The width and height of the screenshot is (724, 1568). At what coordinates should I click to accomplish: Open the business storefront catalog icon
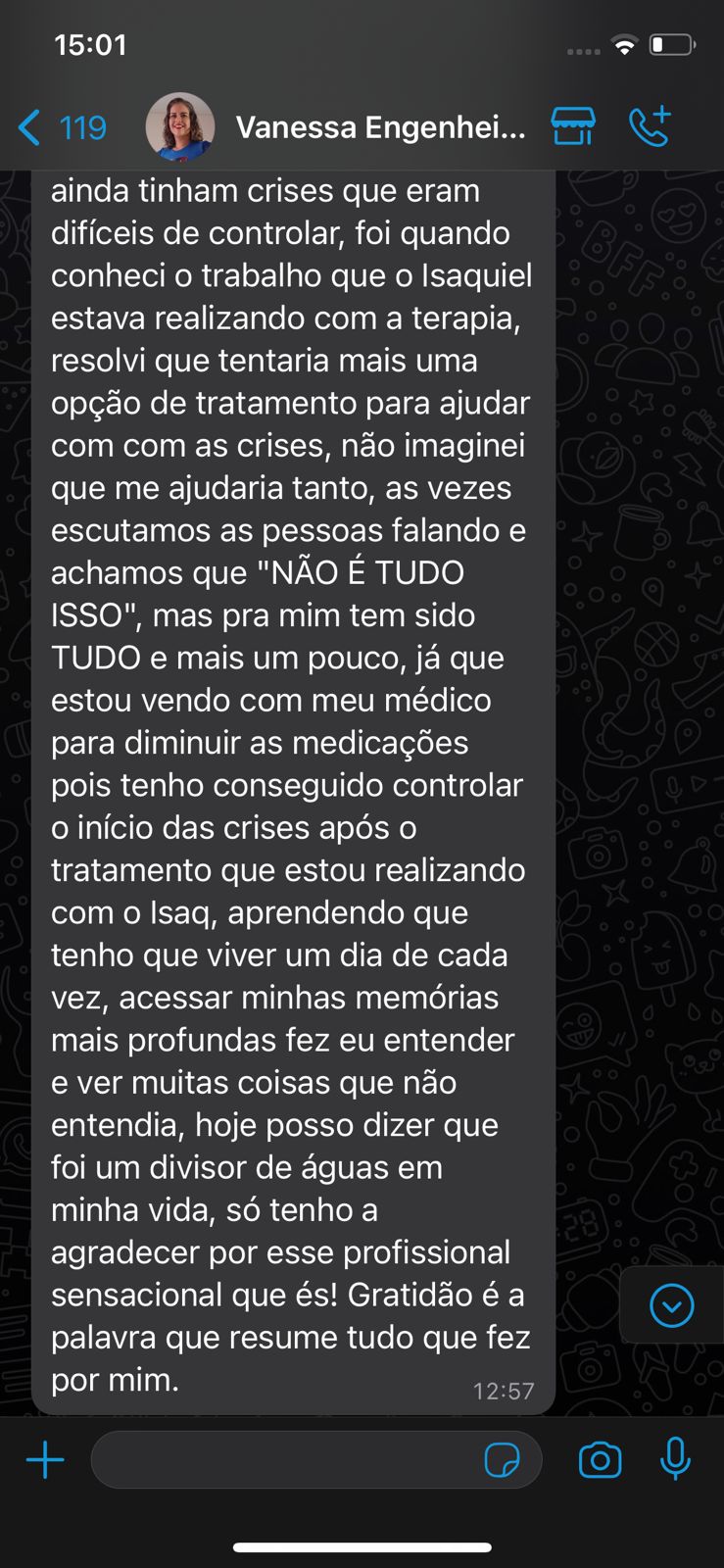(573, 126)
